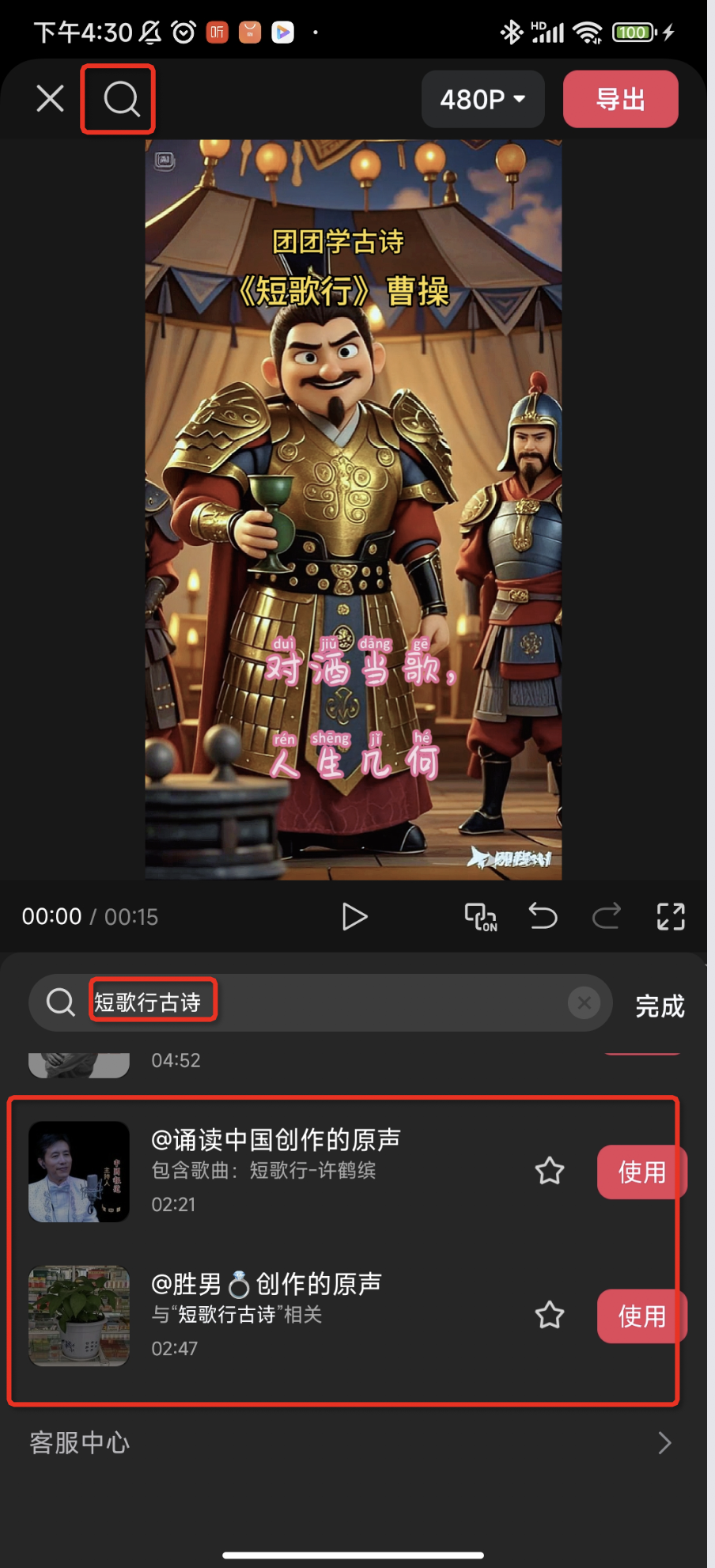The image size is (715, 1568).
Task: Open the 480P resolution dropdown
Action: pos(482,99)
